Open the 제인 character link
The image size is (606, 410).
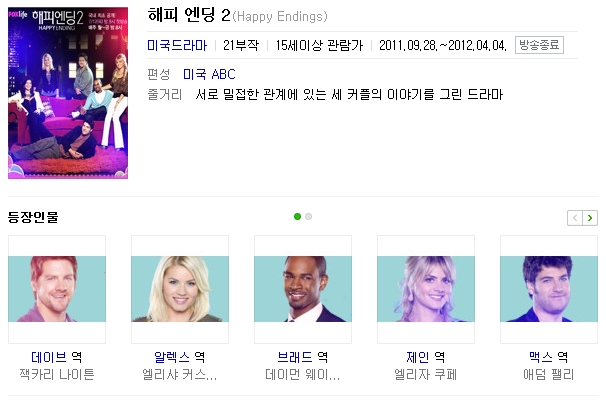point(418,357)
